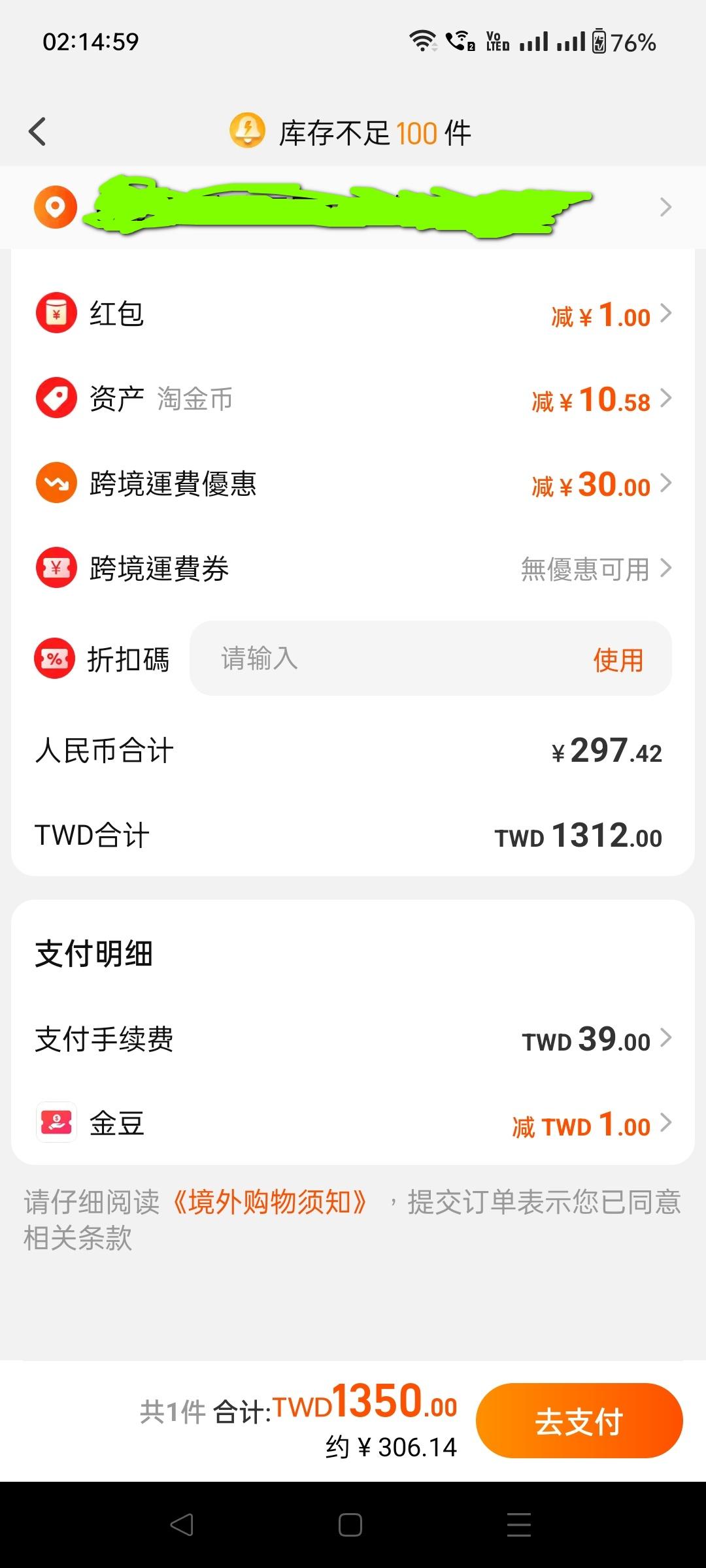Open the 《境外购物须知》 link
The image size is (706, 1568).
pos(270,1202)
